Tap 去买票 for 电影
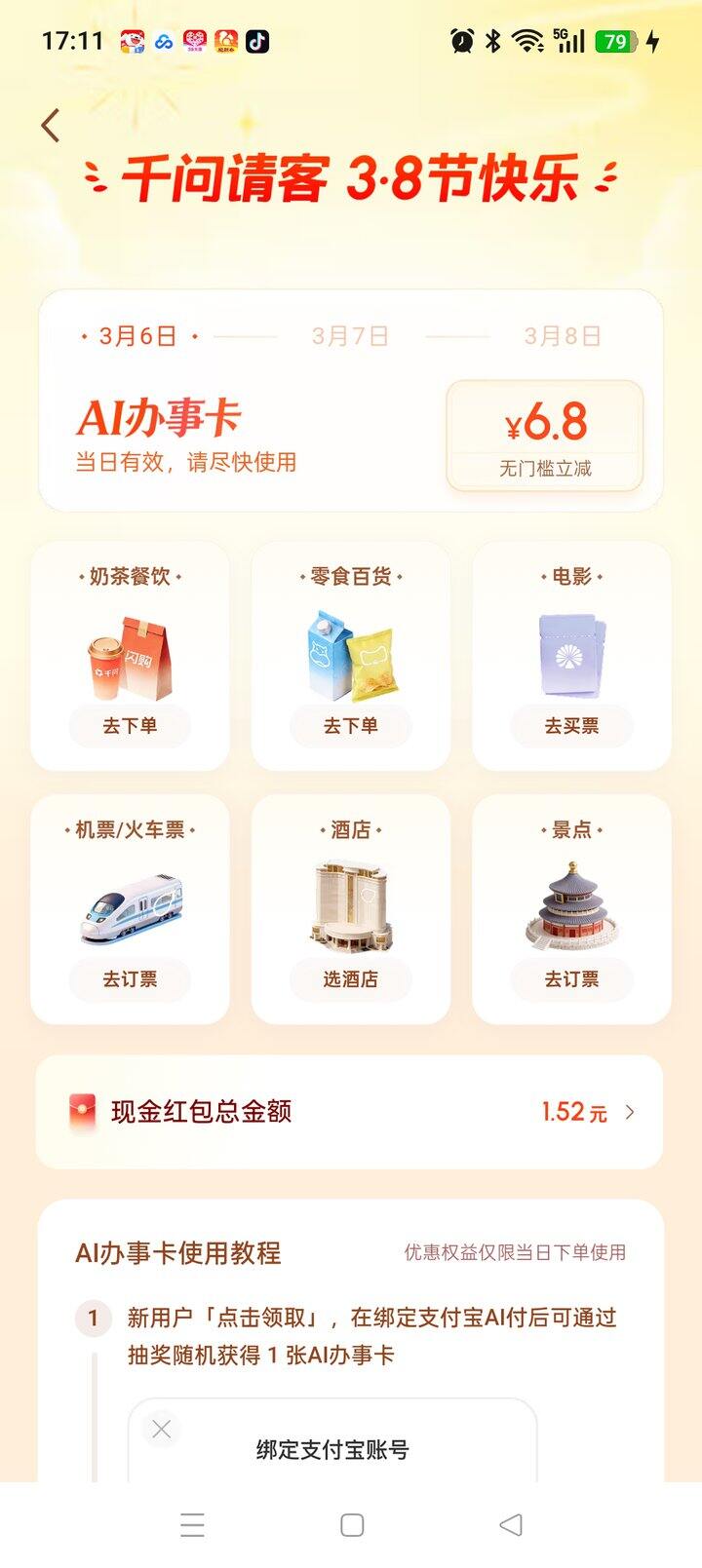702x1568 pixels. [571, 726]
